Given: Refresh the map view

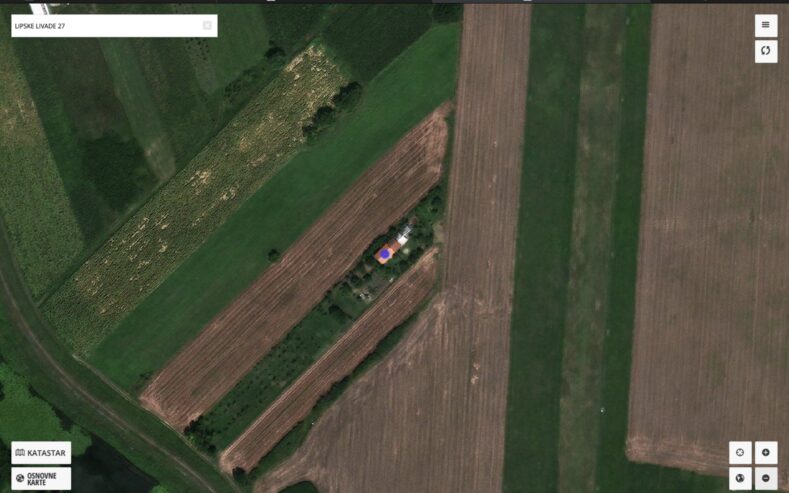Looking at the screenshot, I should 765,51.
